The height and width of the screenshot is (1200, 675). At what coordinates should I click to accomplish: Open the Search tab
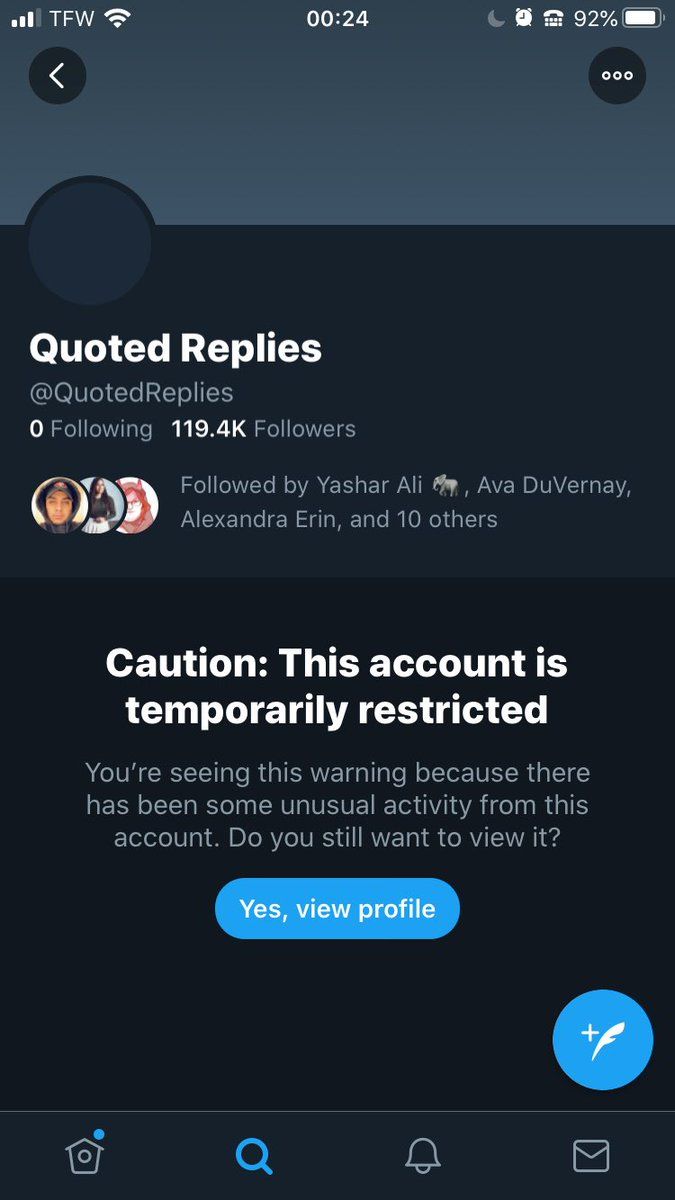coord(253,1157)
